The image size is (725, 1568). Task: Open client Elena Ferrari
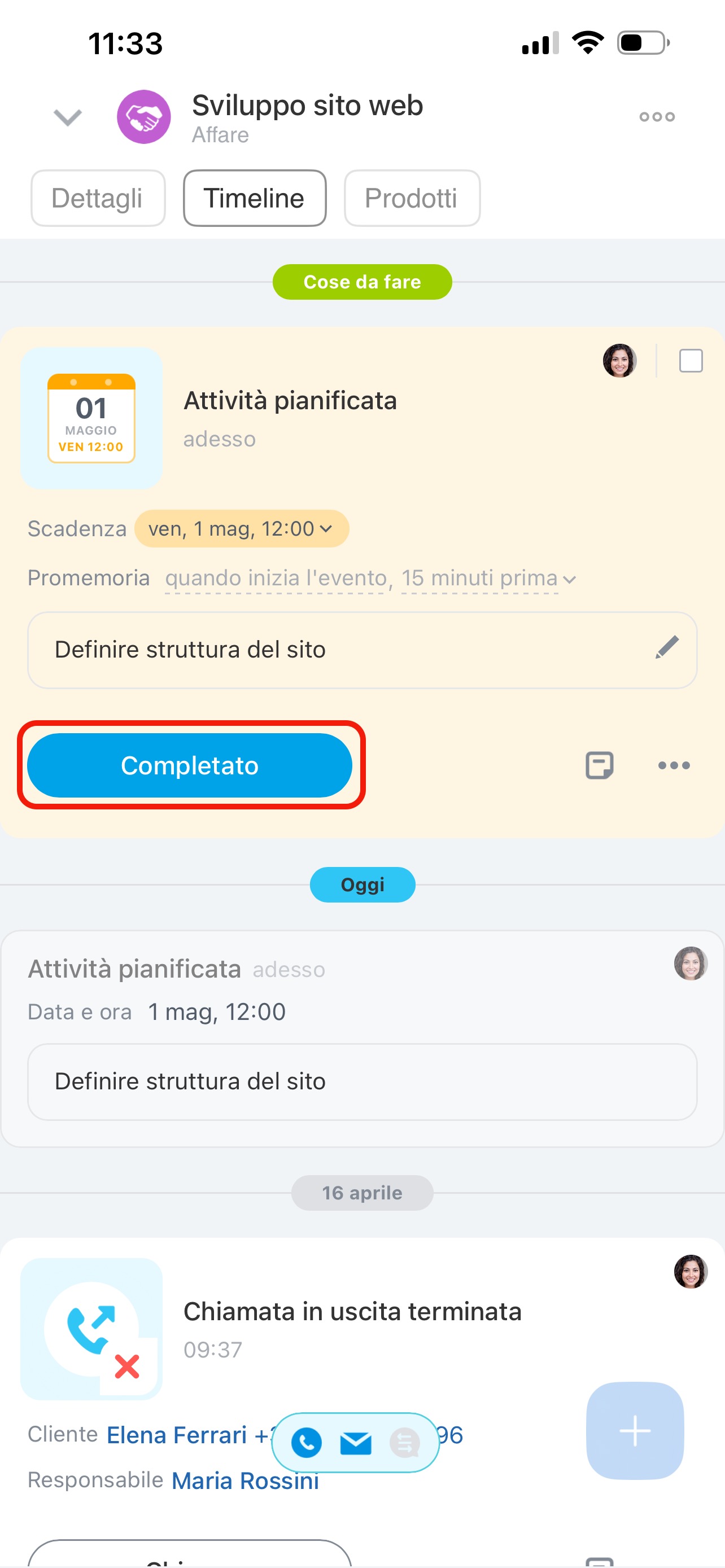[x=176, y=1435]
